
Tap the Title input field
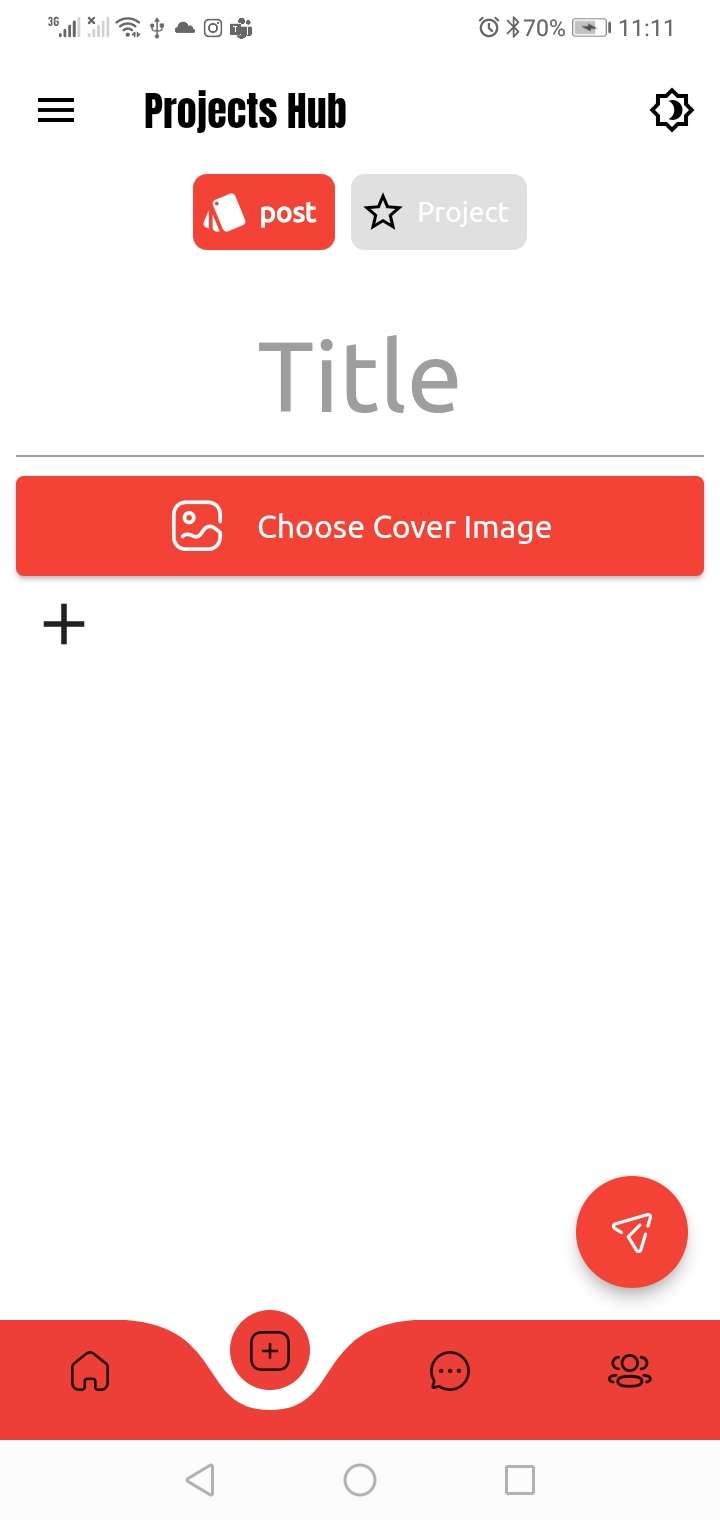tap(360, 375)
